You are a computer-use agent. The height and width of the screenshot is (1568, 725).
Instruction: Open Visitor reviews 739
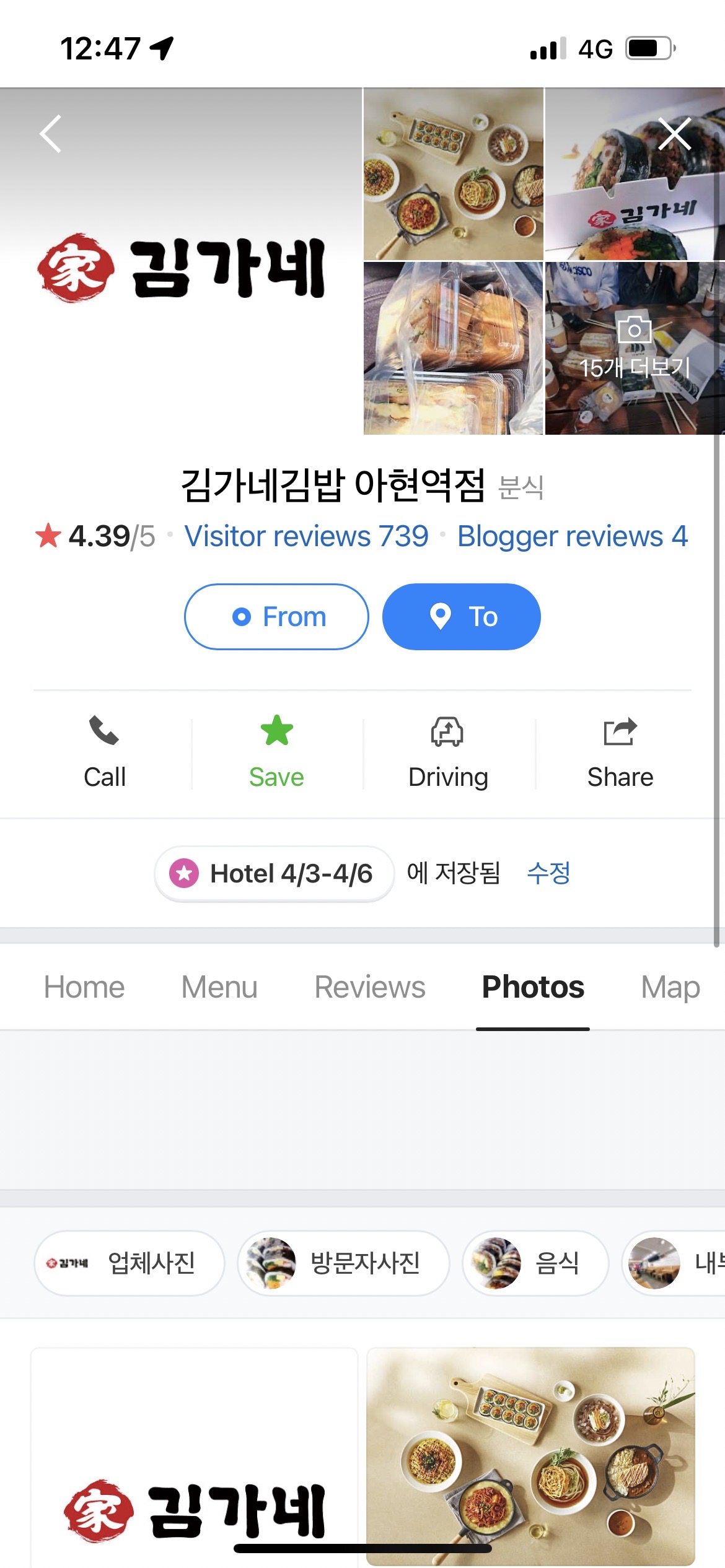click(x=306, y=536)
